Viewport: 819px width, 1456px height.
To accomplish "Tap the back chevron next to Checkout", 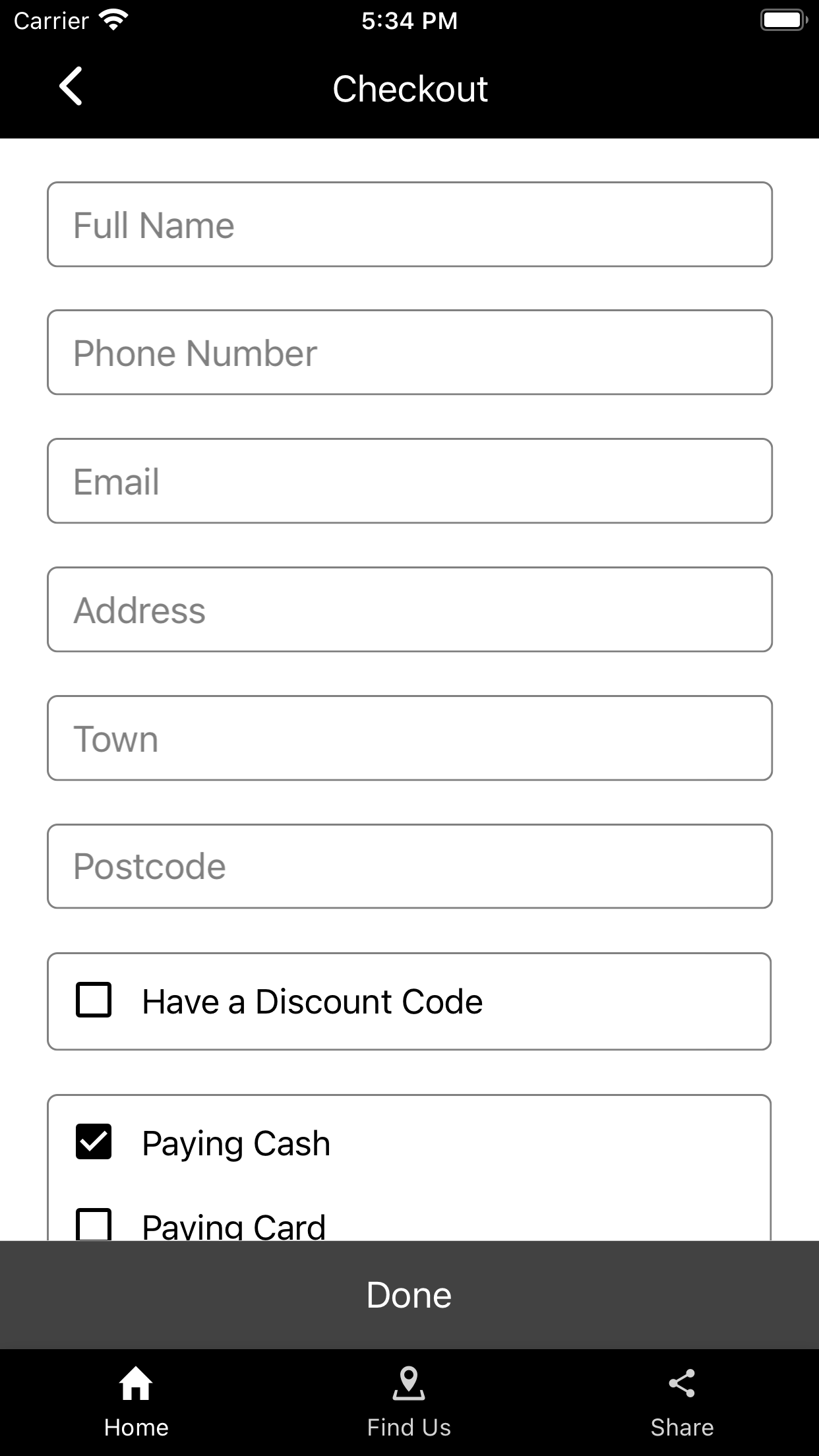I will point(70,87).
